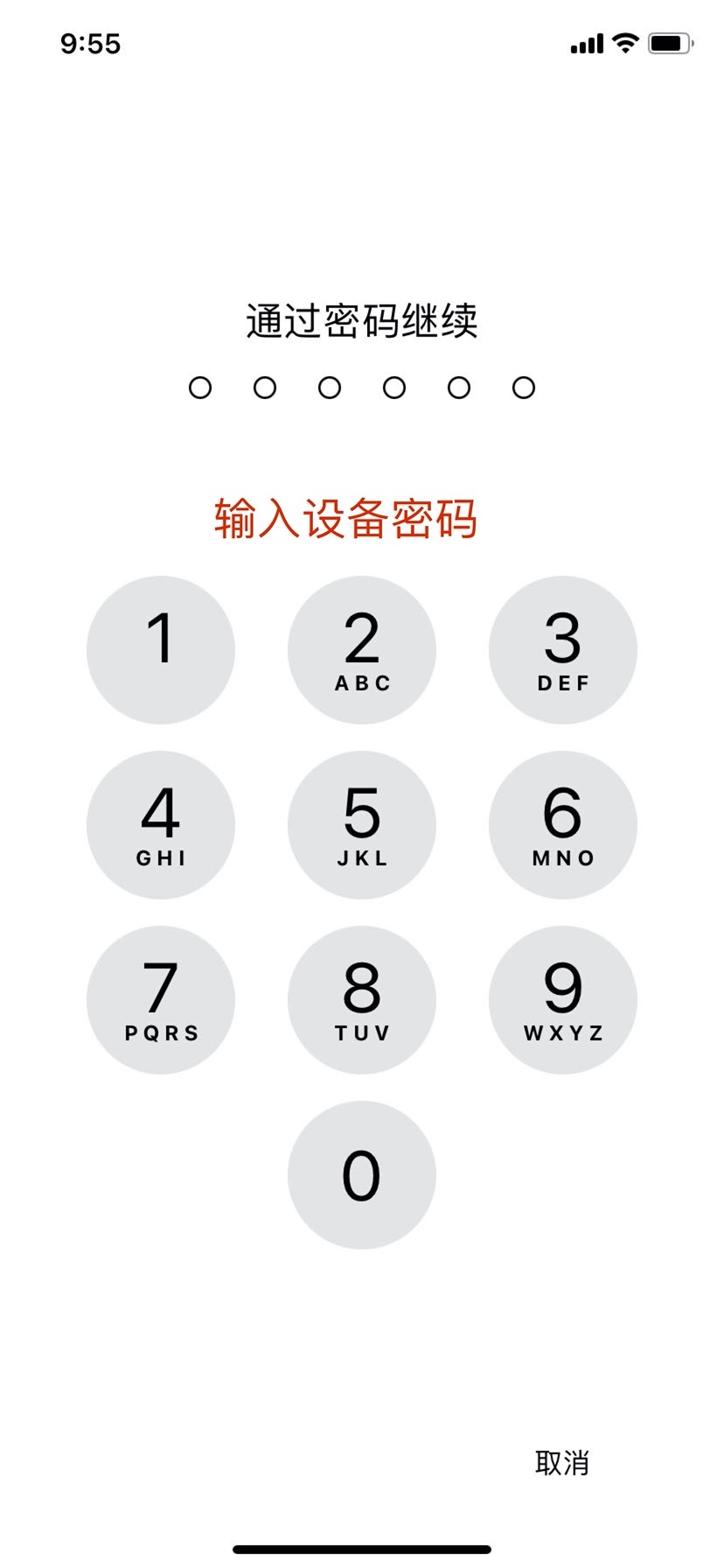This screenshot has height=1568, width=724.
Task: Enter digit 5 (JKL)
Action: pyautogui.click(x=362, y=824)
